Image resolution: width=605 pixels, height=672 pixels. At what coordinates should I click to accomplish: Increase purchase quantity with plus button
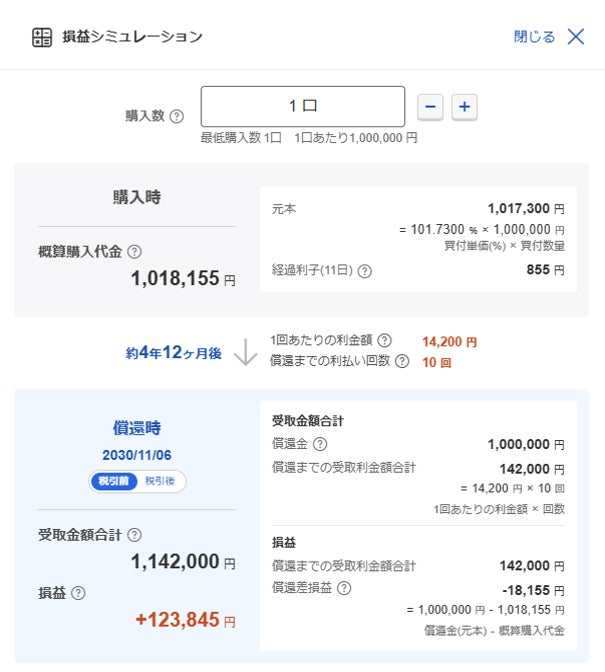pyautogui.click(x=464, y=107)
